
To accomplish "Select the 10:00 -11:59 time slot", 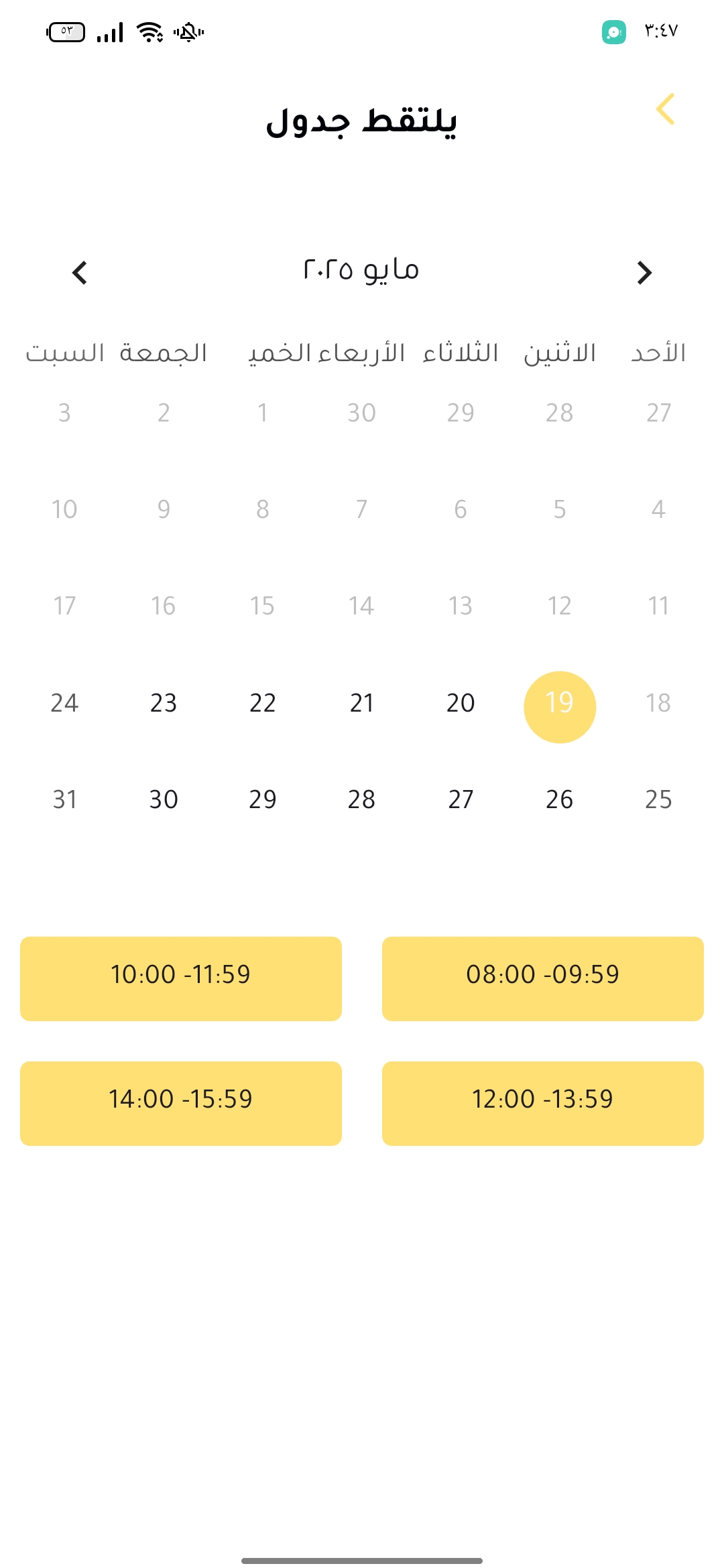I will [x=181, y=979].
